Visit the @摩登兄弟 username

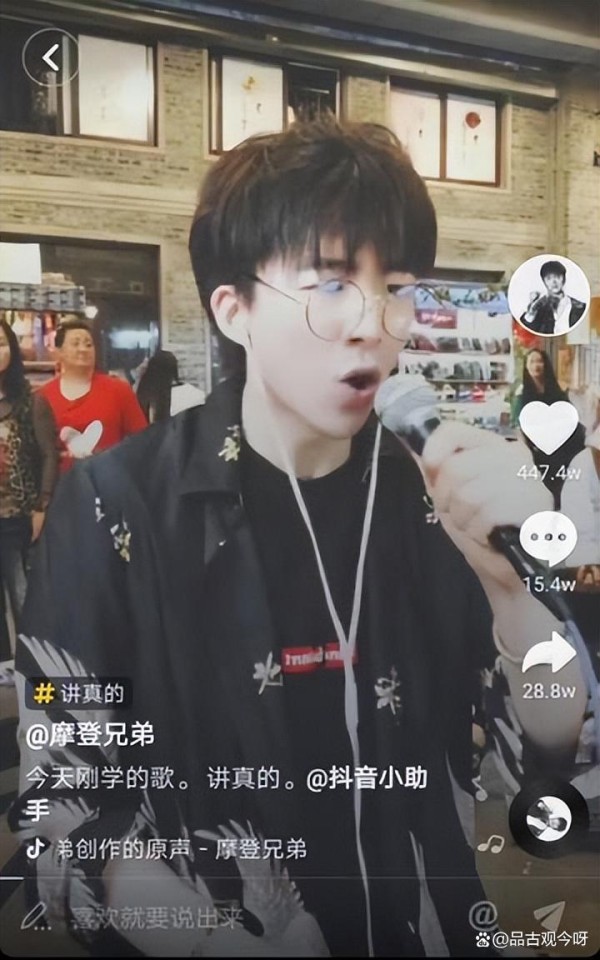point(90,735)
